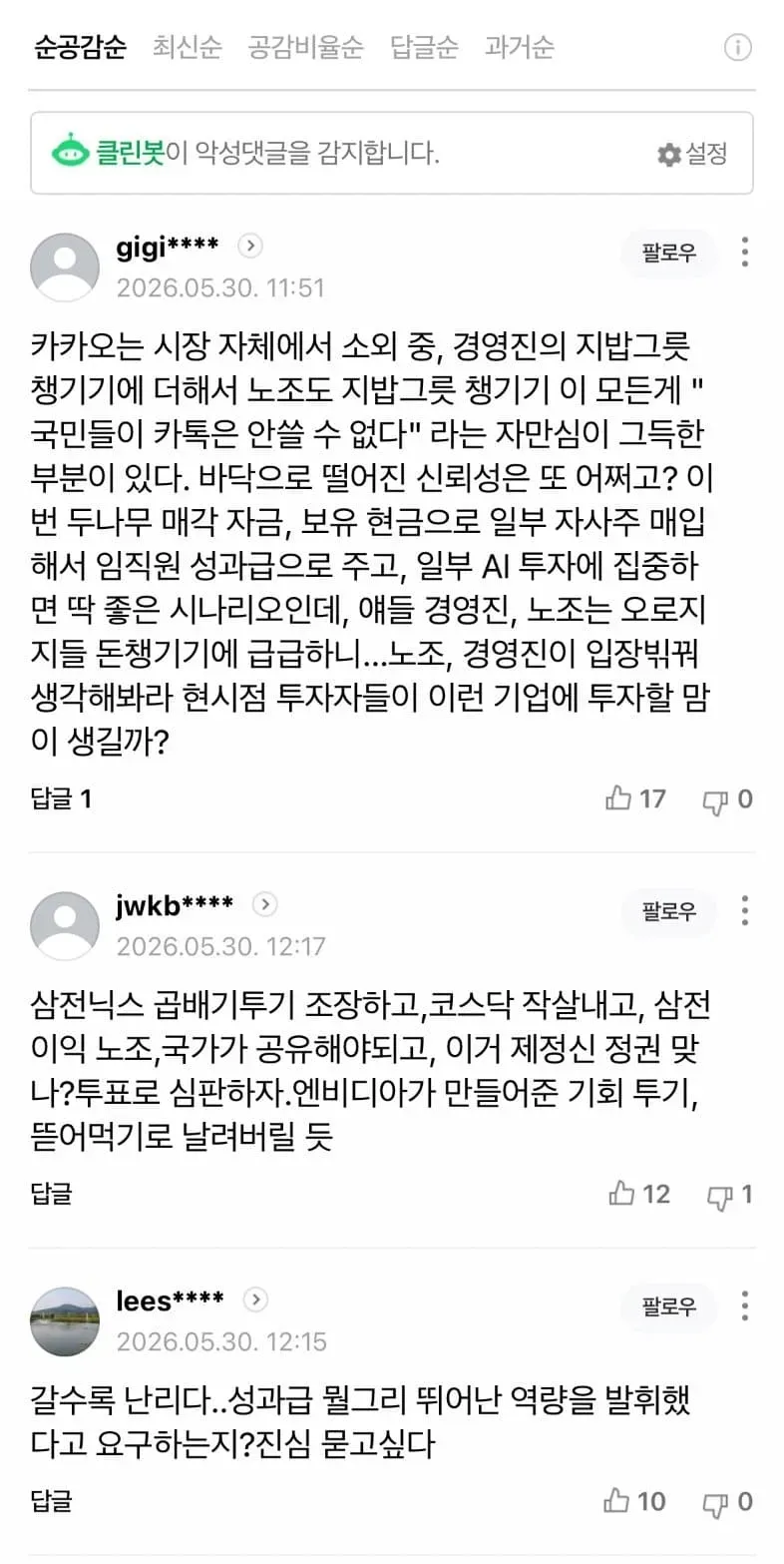The image size is (784, 1564).
Task: Like the gigi**** comment
Action: (x=635, y=798)
